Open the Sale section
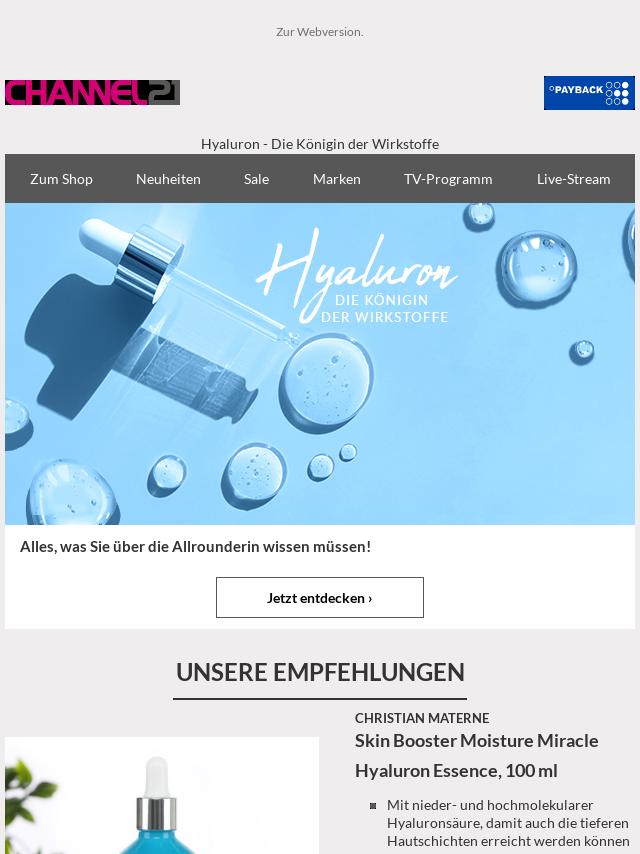The image size is (640, 854). point(256,179)
